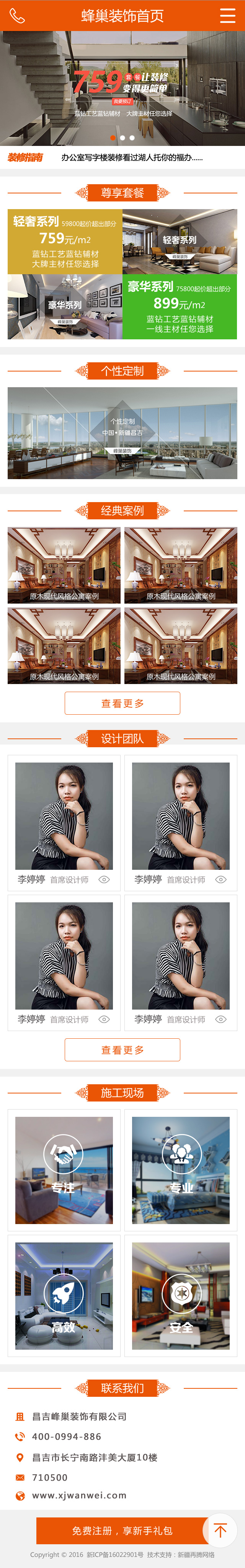Open the 759 package banner
The image size is (245, 1568).
(x=122, y=88)
